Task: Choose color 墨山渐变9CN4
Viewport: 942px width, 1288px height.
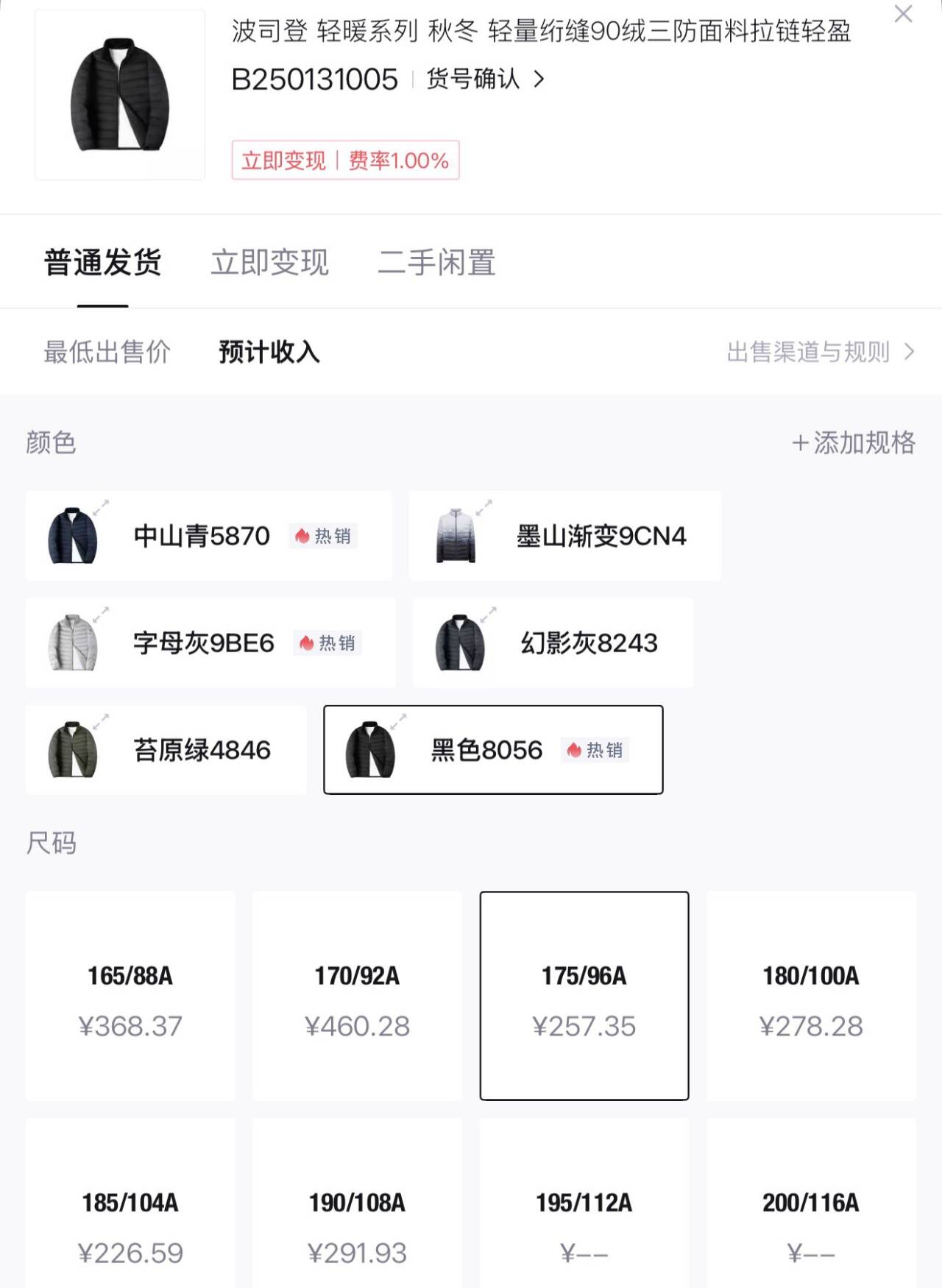Action: pos(564,536)
